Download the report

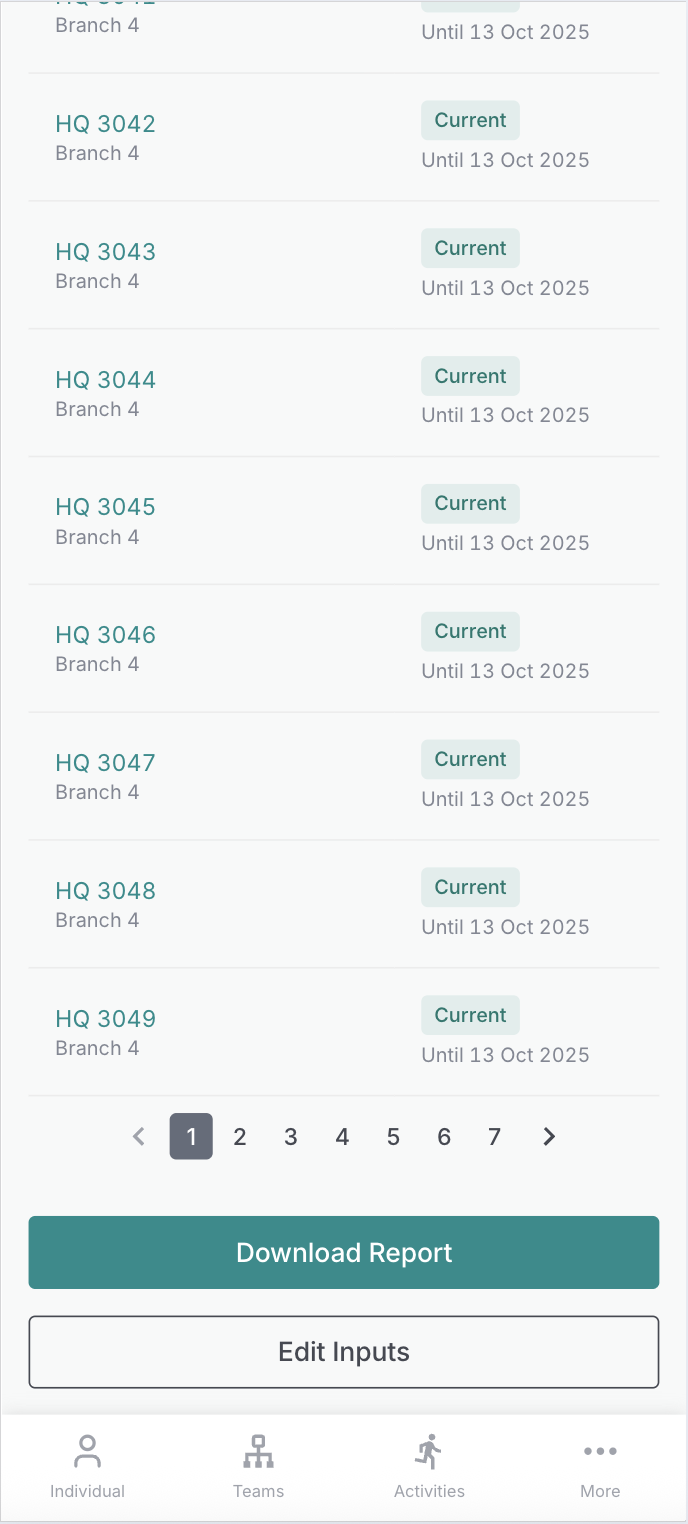pos(344,1253)
